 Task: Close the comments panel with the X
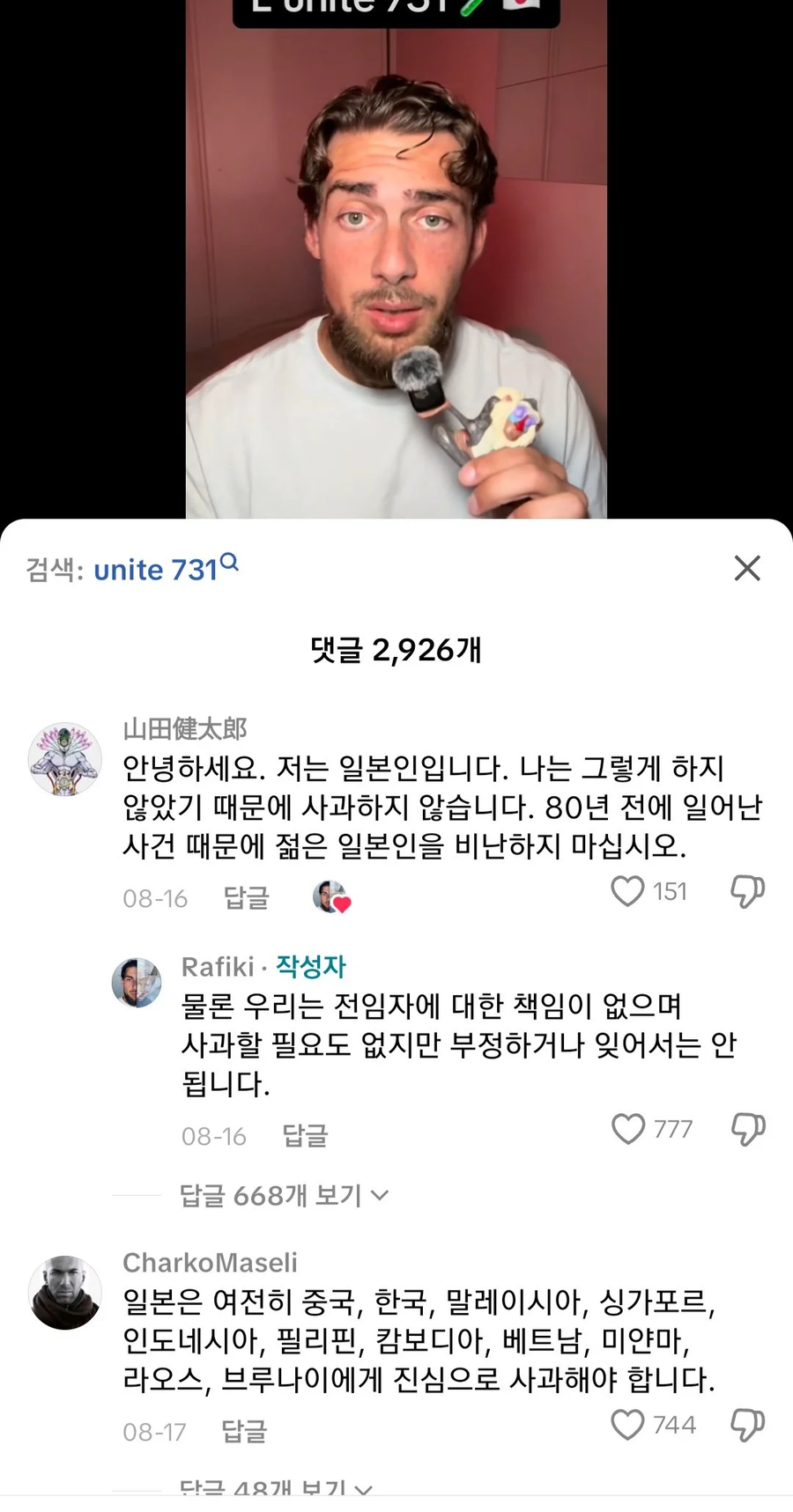(747, 569)
